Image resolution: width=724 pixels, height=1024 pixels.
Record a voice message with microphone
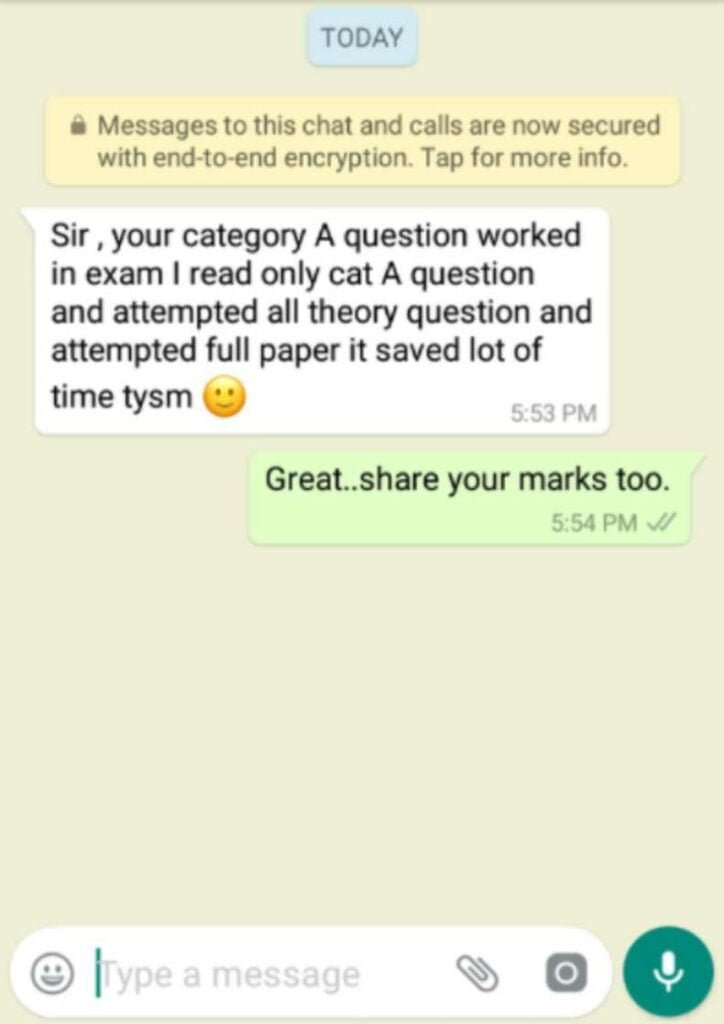point(668,971)
